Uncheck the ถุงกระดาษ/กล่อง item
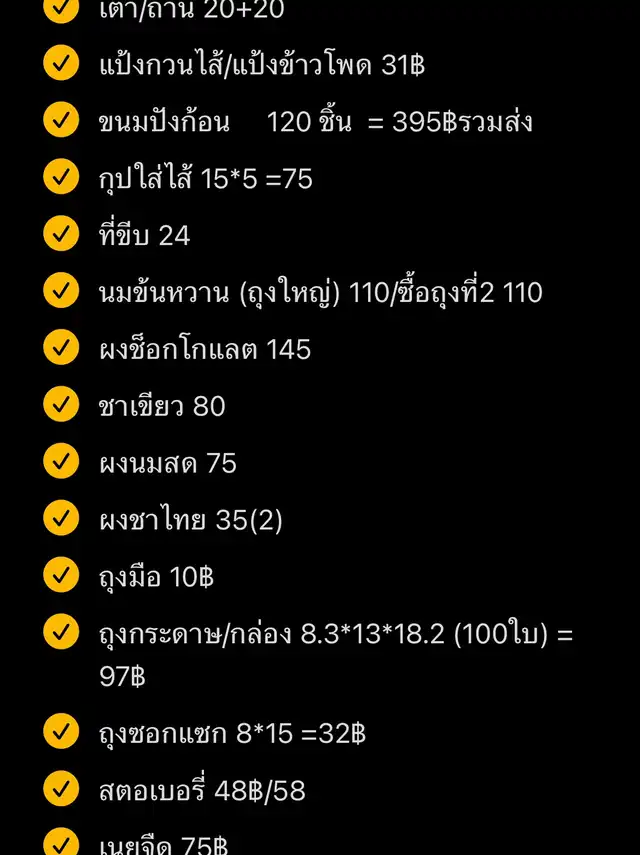The height and width of the screenshot is (855, 640). tap(61, 633)
